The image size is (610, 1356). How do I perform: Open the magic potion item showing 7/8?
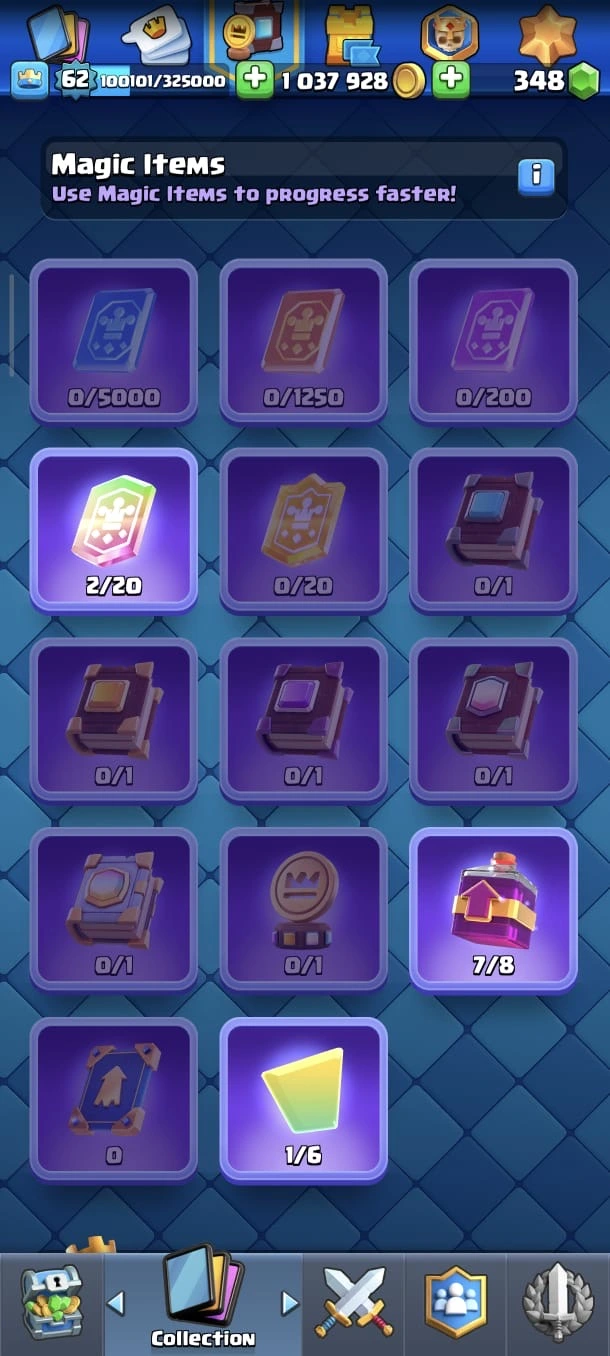click(x=493, y=908)
